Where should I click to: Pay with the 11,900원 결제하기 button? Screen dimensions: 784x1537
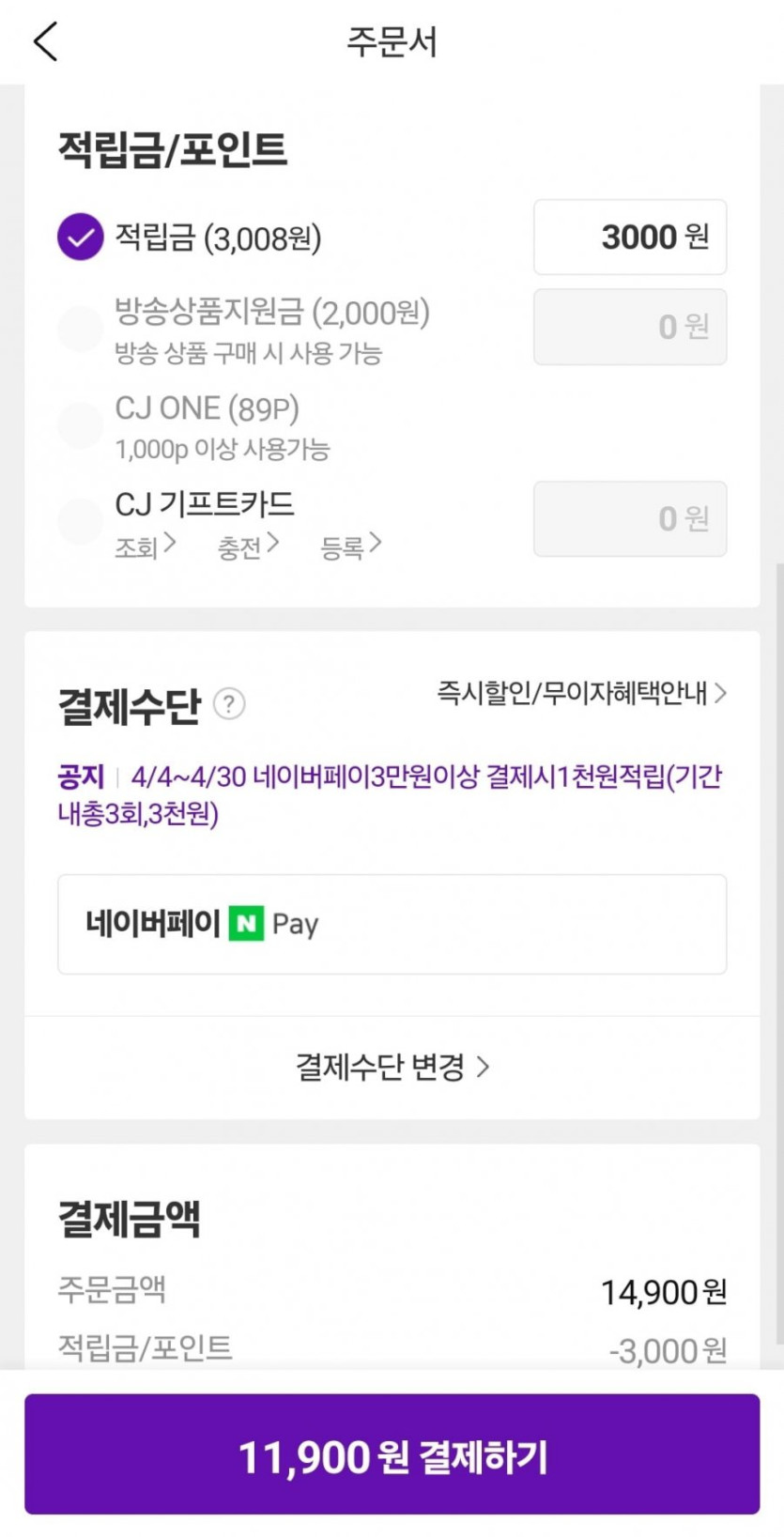(x=392, y=1454)
